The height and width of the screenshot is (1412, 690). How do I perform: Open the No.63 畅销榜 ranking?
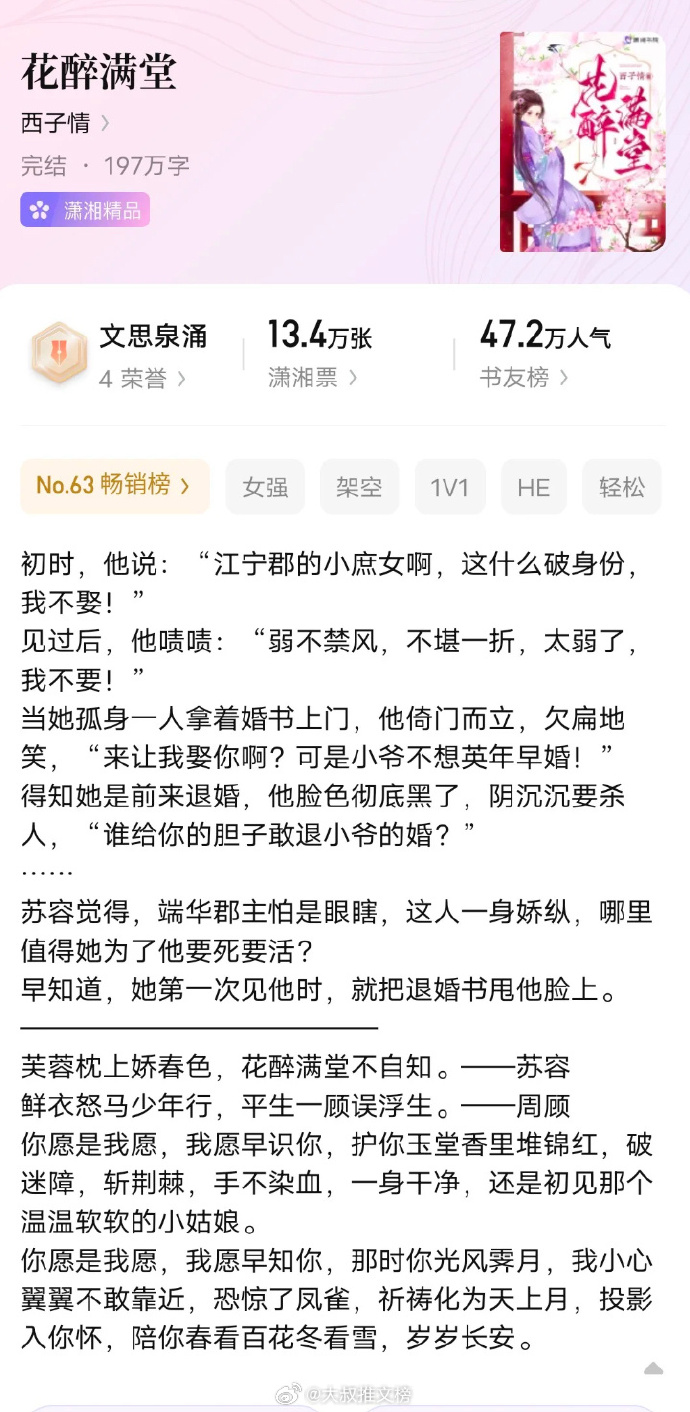[114, 486]
